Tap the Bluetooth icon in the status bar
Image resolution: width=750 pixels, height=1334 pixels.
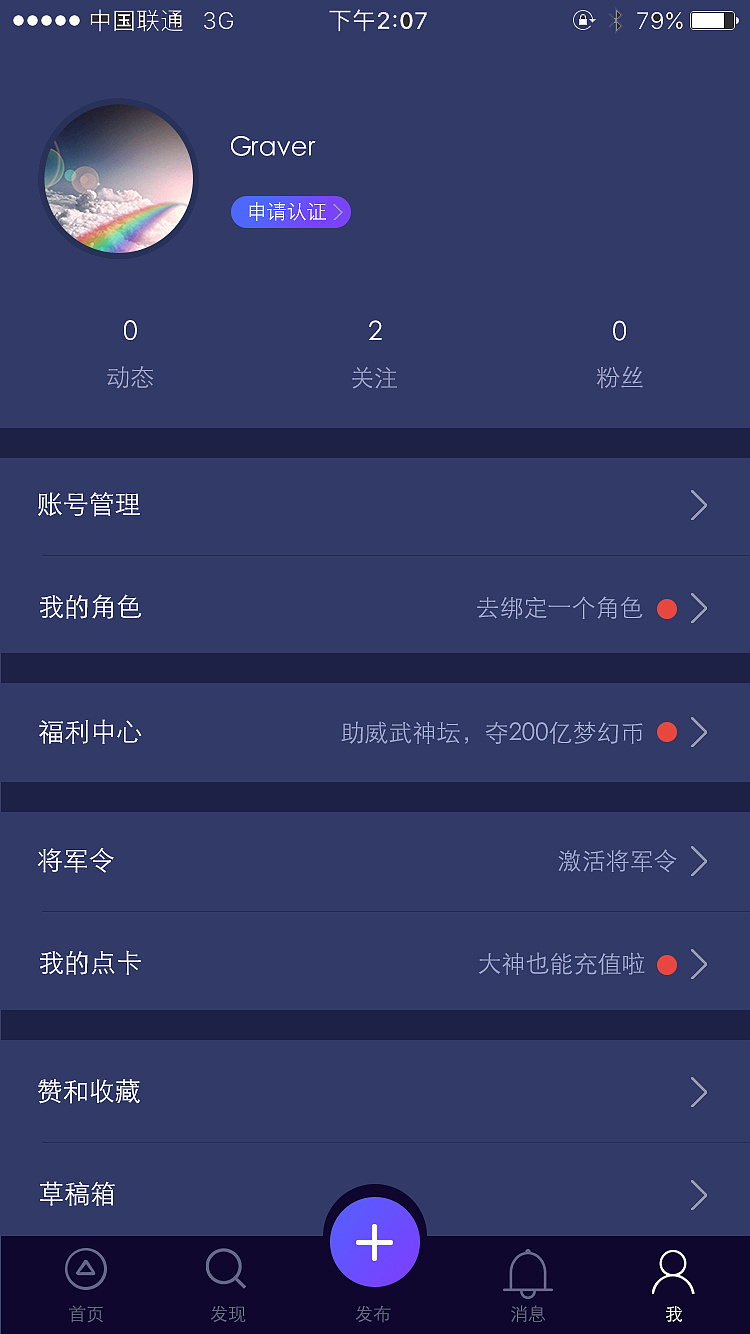click(617, 19)
